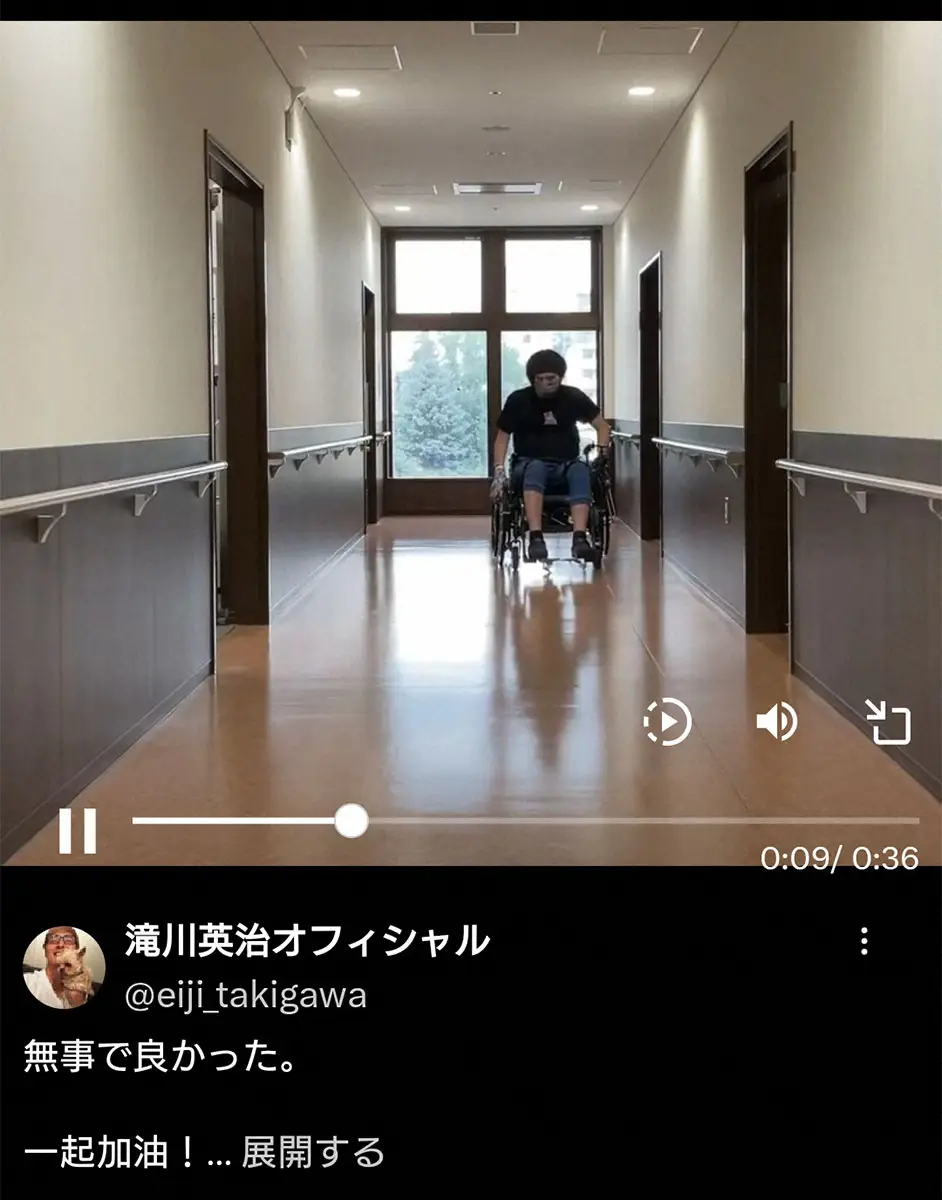Select the circular replay-speed control
Viewport: 942px width, 1200px height.
(671, 722)
